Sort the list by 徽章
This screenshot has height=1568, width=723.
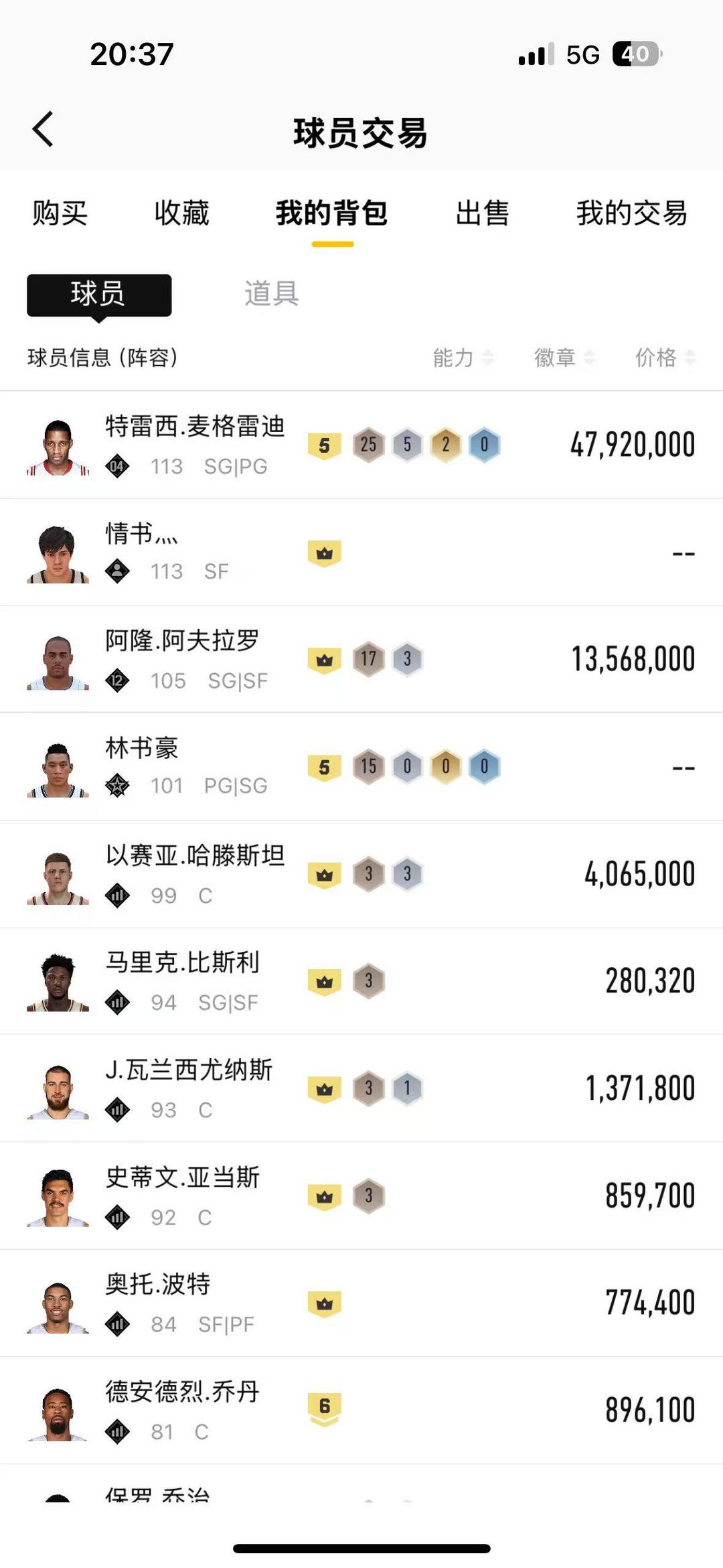[x=564, y=358]
